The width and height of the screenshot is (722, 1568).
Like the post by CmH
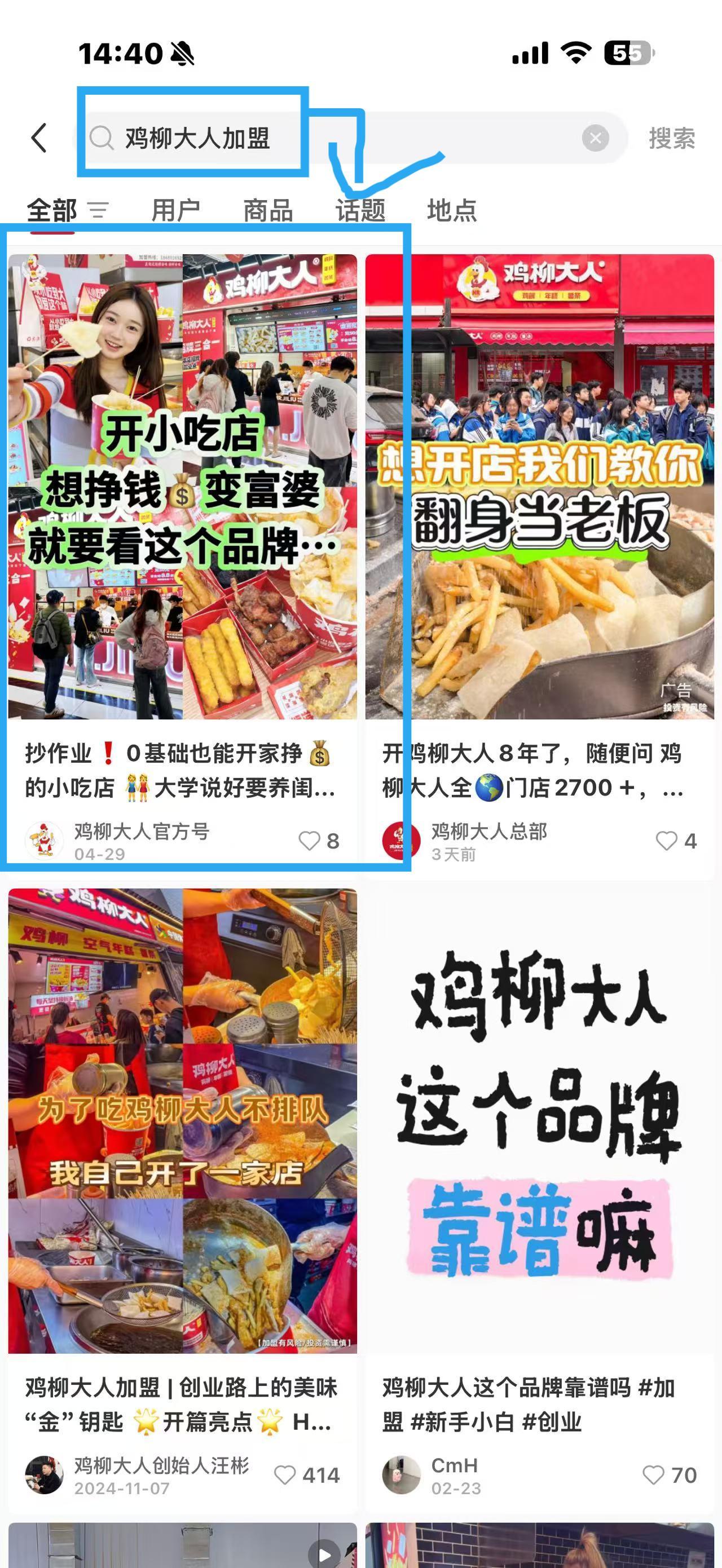(x=653, y=1475)
